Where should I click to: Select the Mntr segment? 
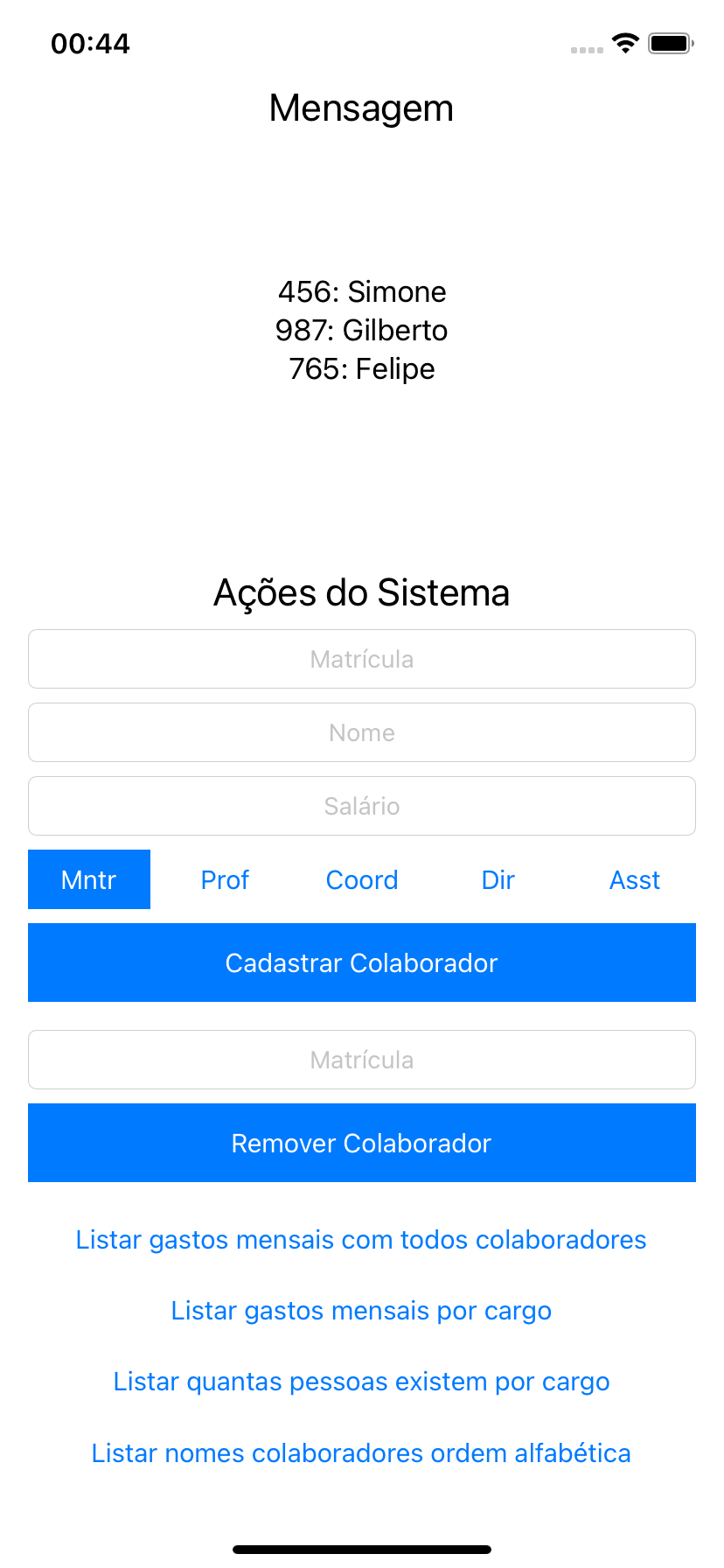pos(89,879)
